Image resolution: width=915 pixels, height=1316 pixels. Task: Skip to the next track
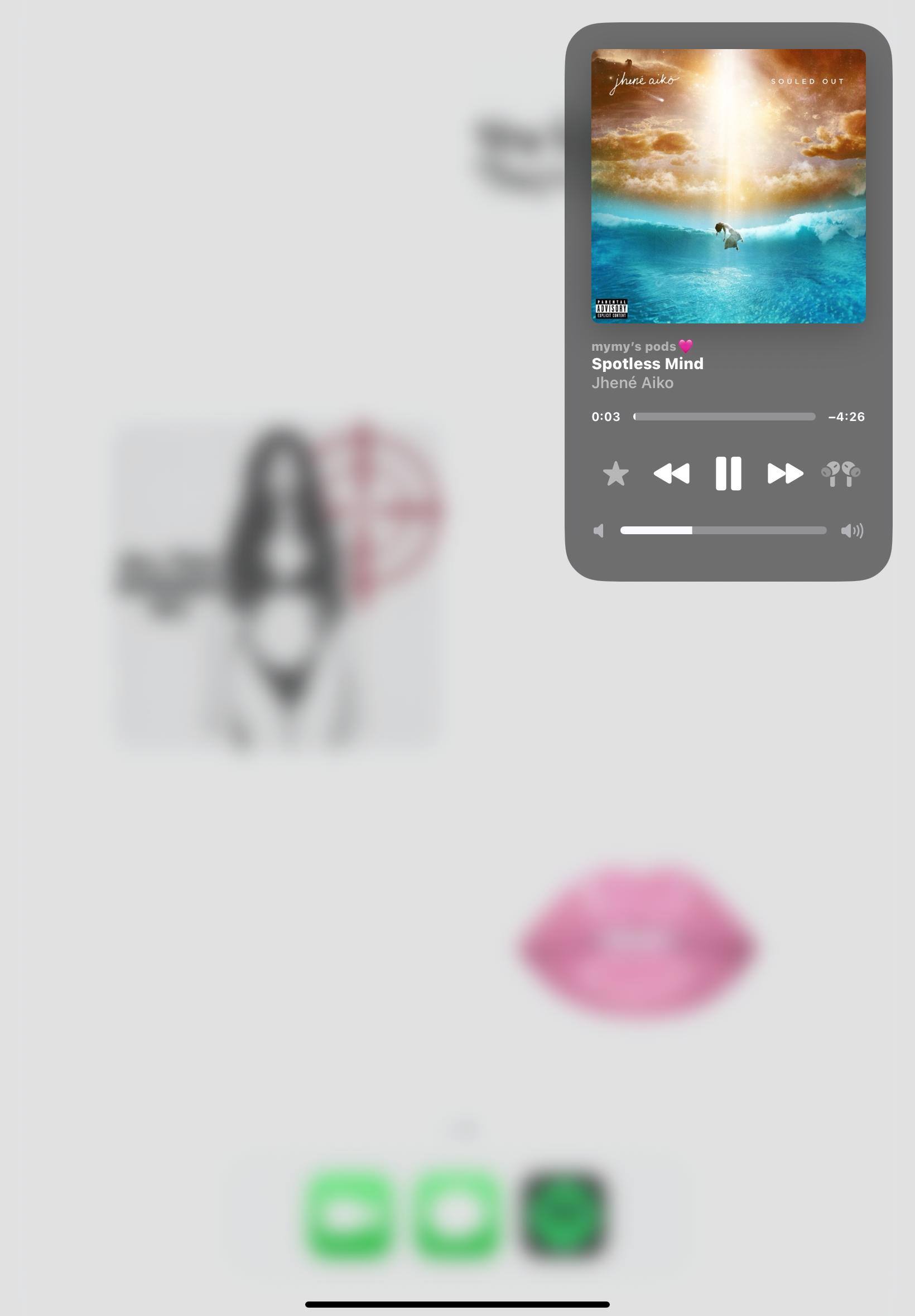785,474
